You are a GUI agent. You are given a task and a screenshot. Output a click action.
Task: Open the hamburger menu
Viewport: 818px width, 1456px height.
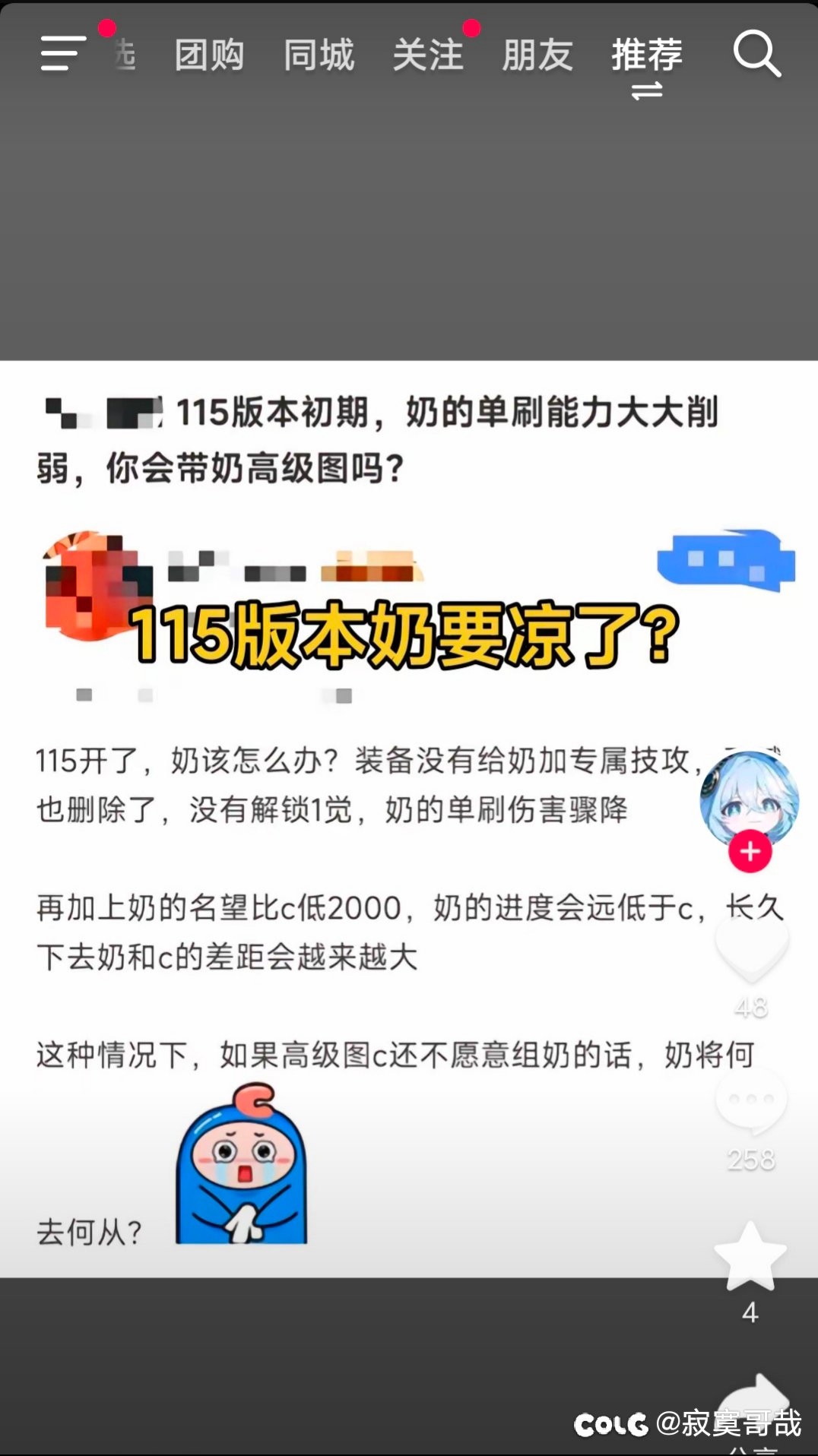tap(62, 54)
